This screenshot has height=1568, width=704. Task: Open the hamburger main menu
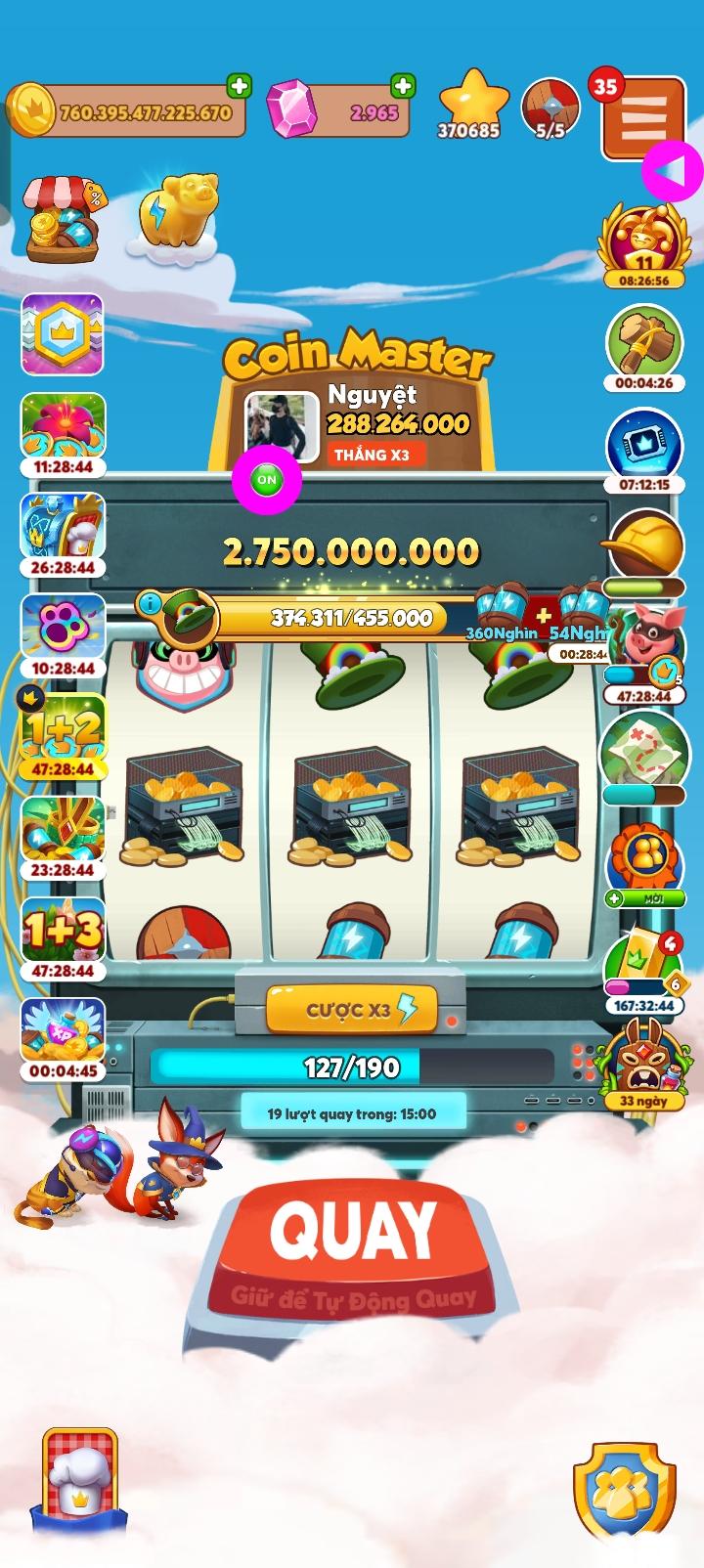642,119
